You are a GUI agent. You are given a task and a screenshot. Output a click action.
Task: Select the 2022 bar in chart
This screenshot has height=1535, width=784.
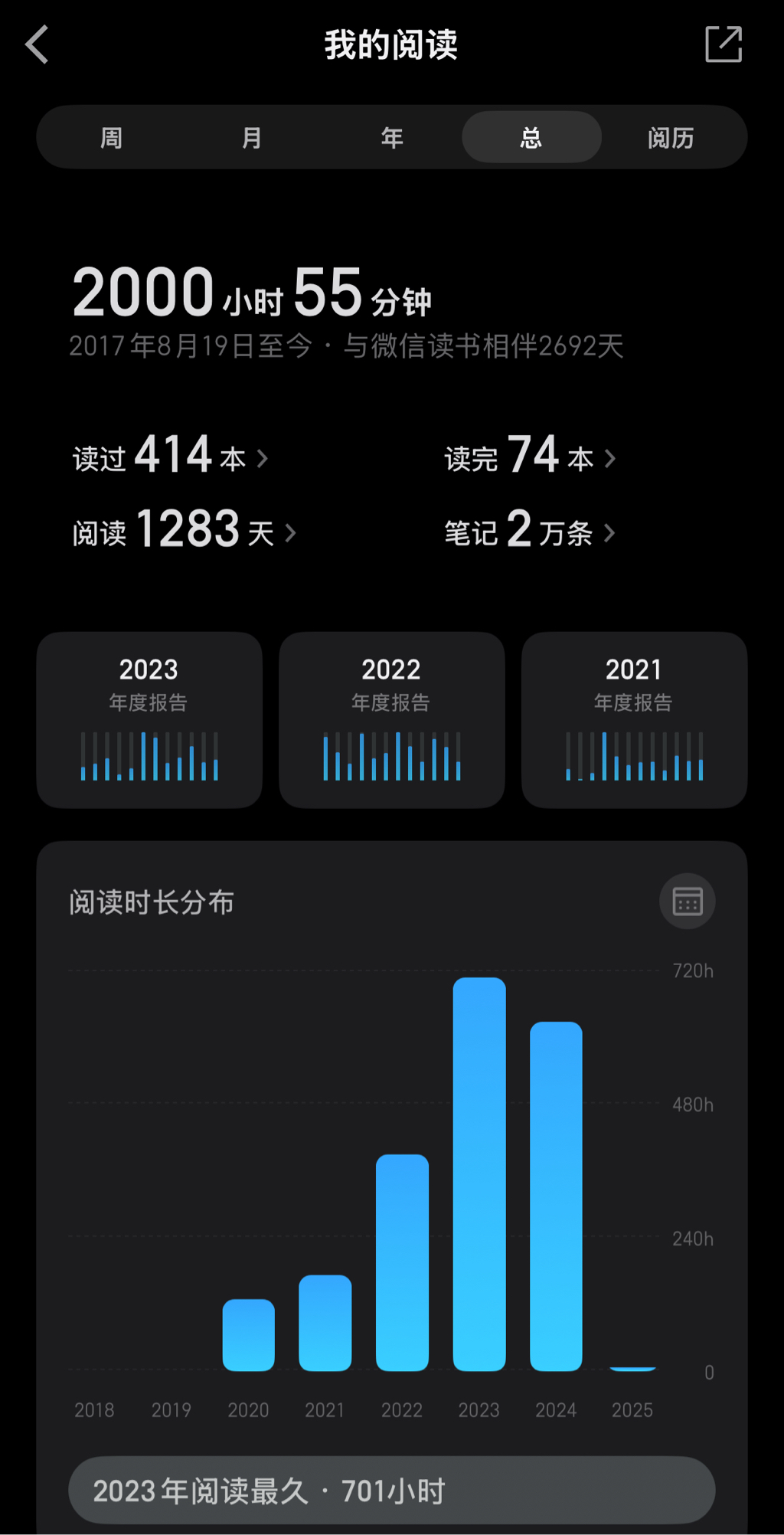[402, 1262]
